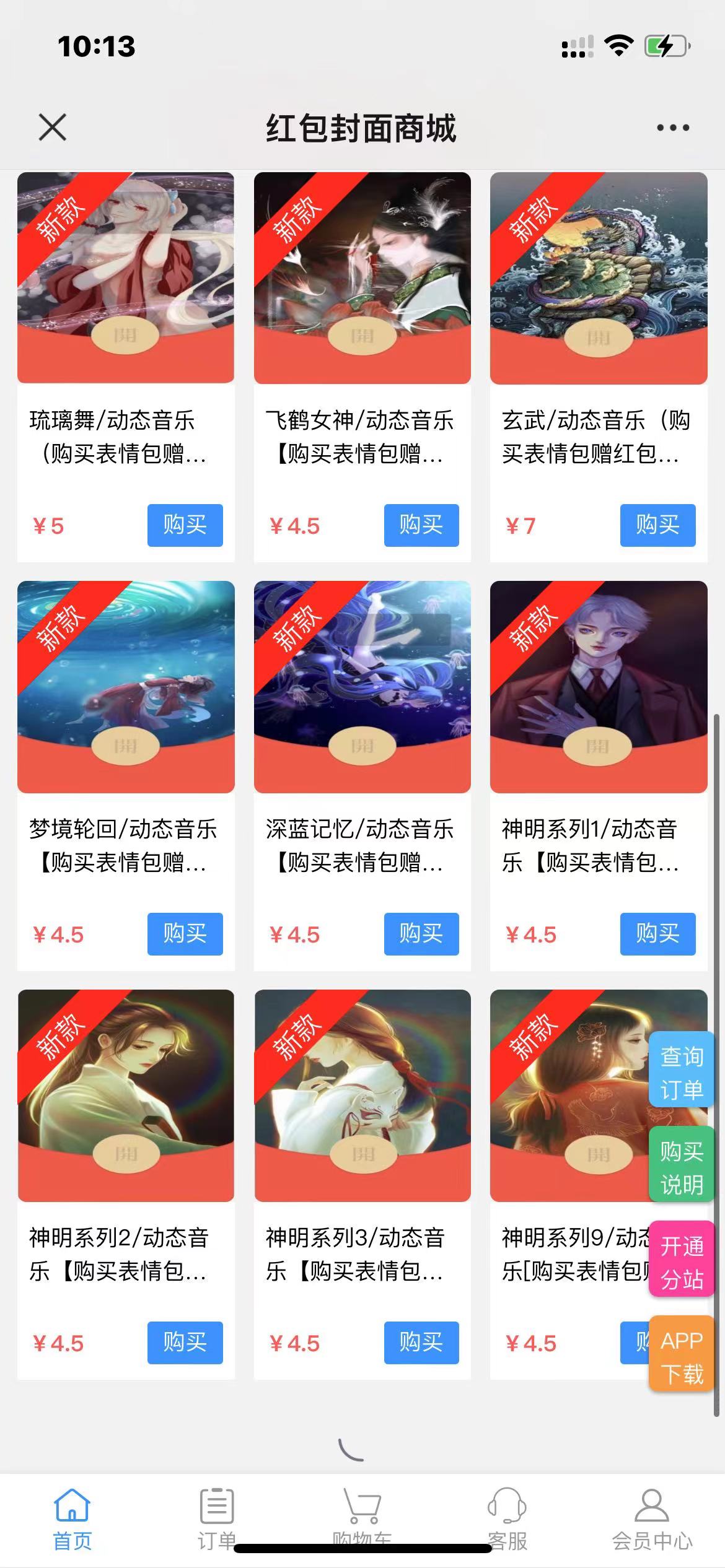Tap 购买 for 飞鹤女神

pyautogui.click(x=421, y=525)
